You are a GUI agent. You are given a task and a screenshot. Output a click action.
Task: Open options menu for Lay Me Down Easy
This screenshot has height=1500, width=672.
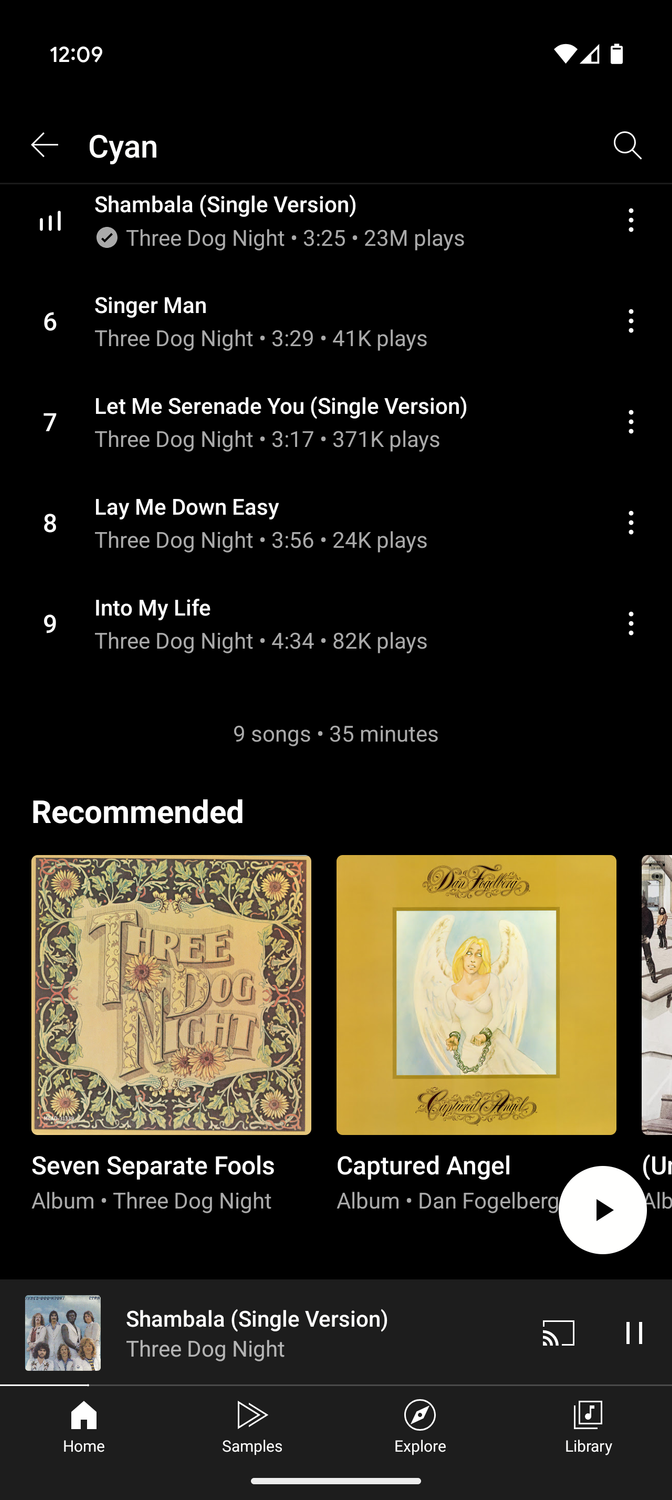(x=630, y=523)
